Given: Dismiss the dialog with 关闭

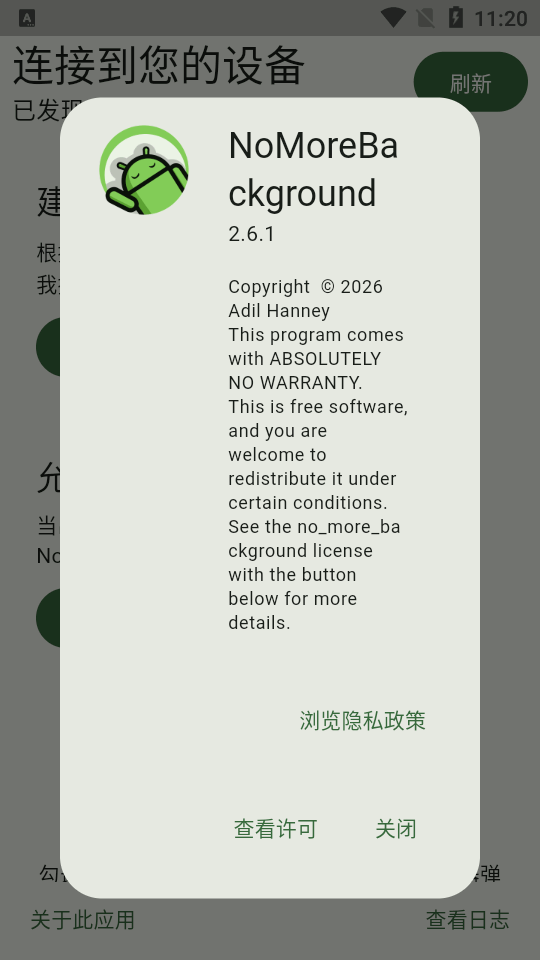Looking at the screenshot, I should pyautogui.click(x=396, y=829).
